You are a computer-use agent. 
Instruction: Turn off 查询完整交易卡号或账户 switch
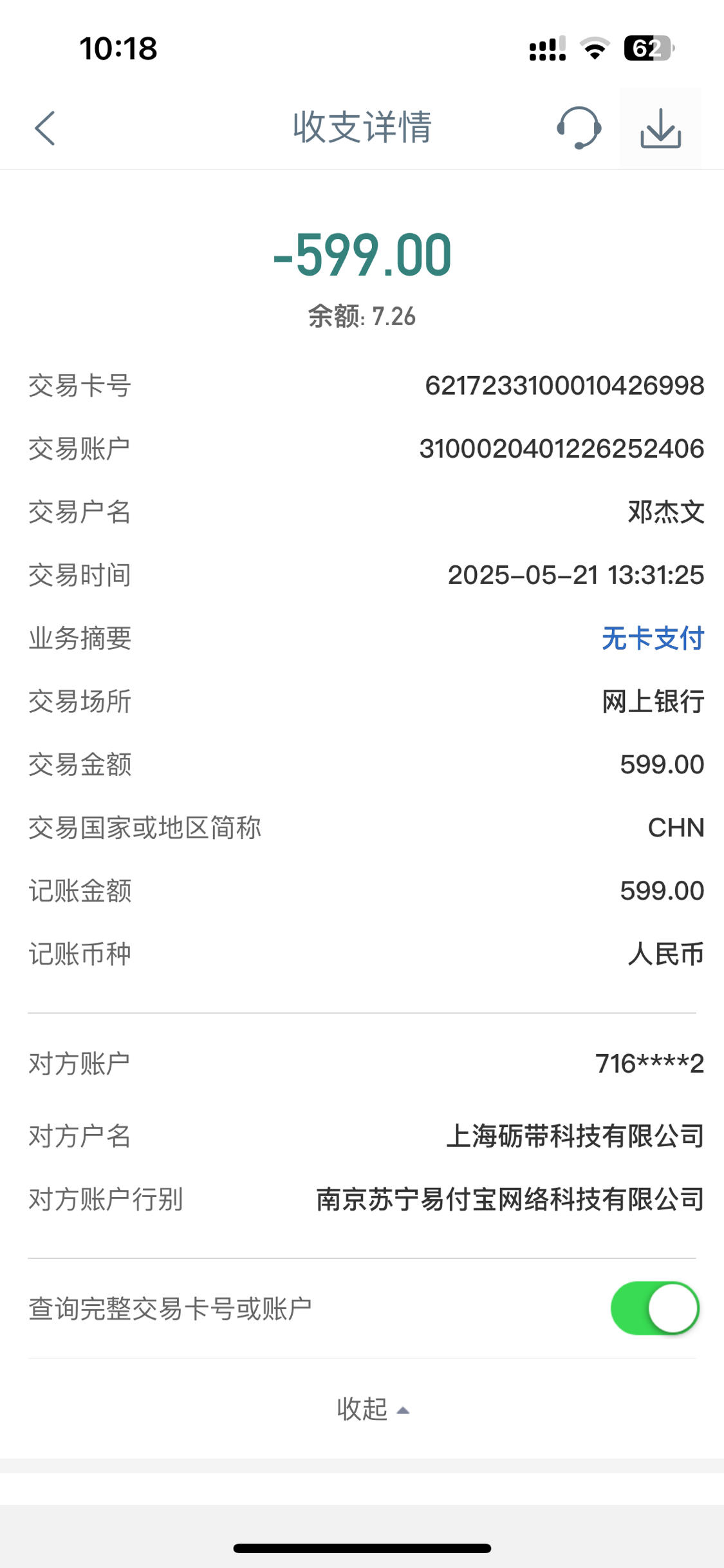654,1308
